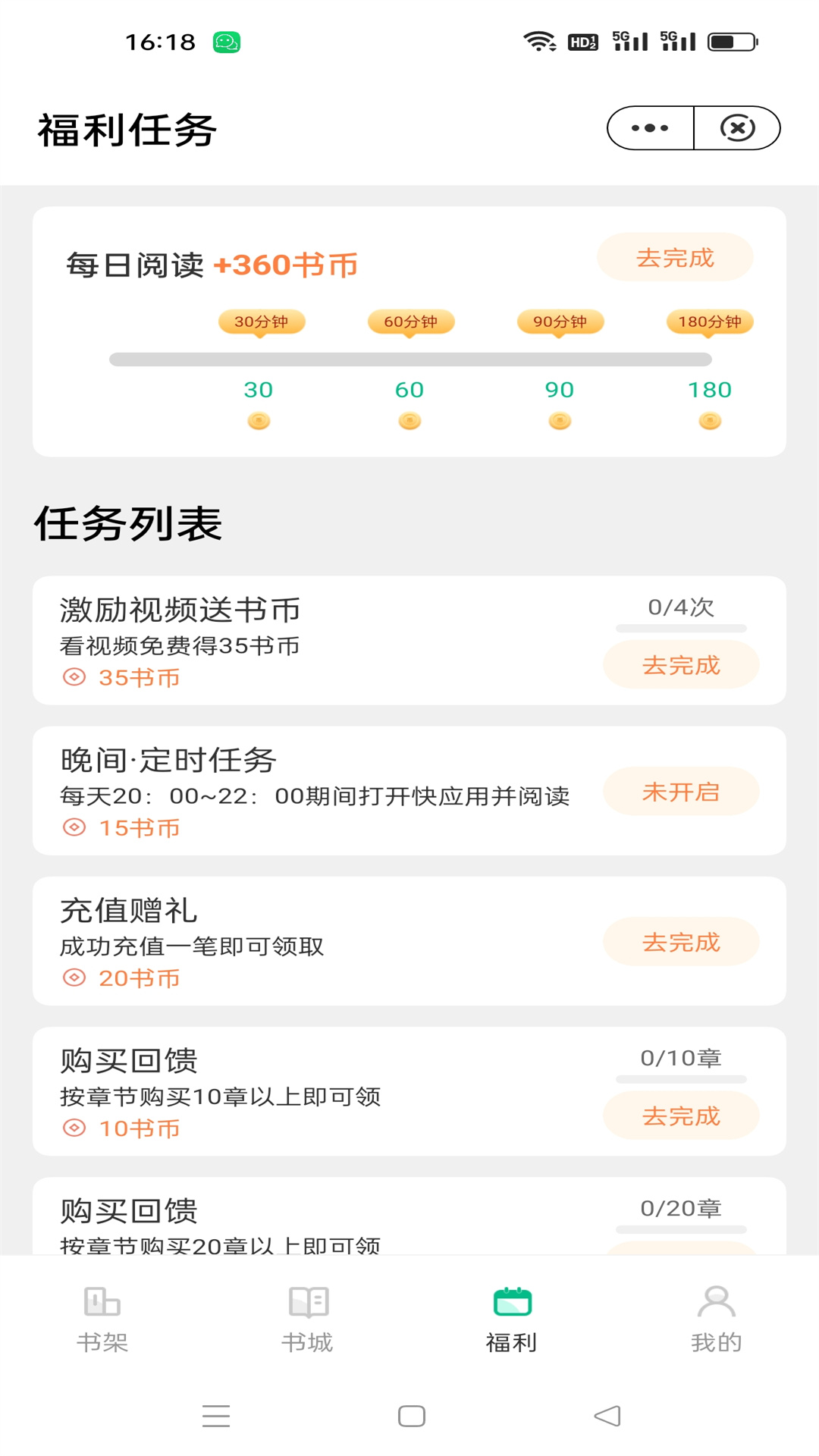The width and height of the screenshot is (819, 1456).
Task: Tap 去完成 for daily reading task
Action: coord(675,258)
